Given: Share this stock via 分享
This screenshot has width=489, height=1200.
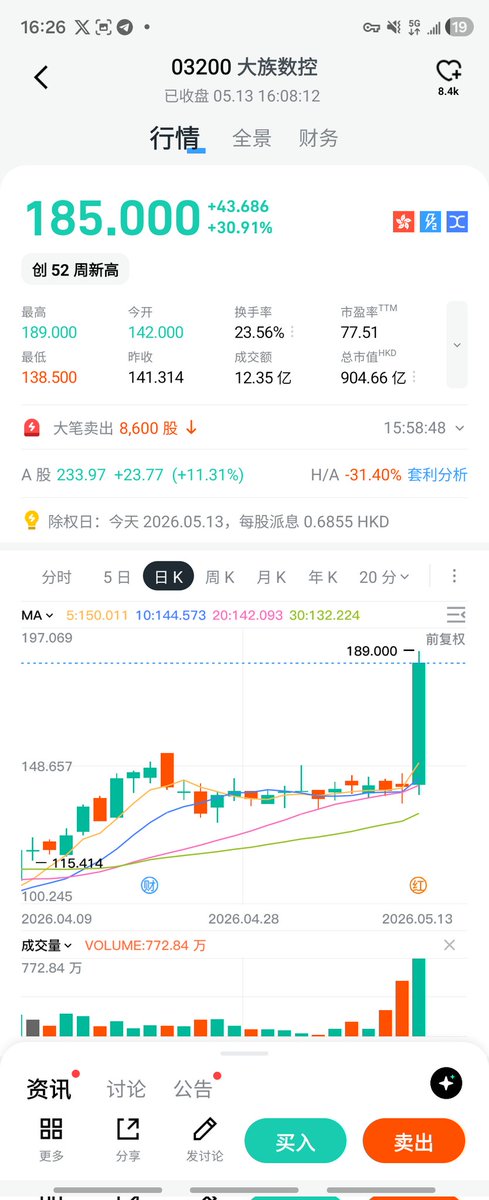Looking at the screenshot, I should [128, 1141].
